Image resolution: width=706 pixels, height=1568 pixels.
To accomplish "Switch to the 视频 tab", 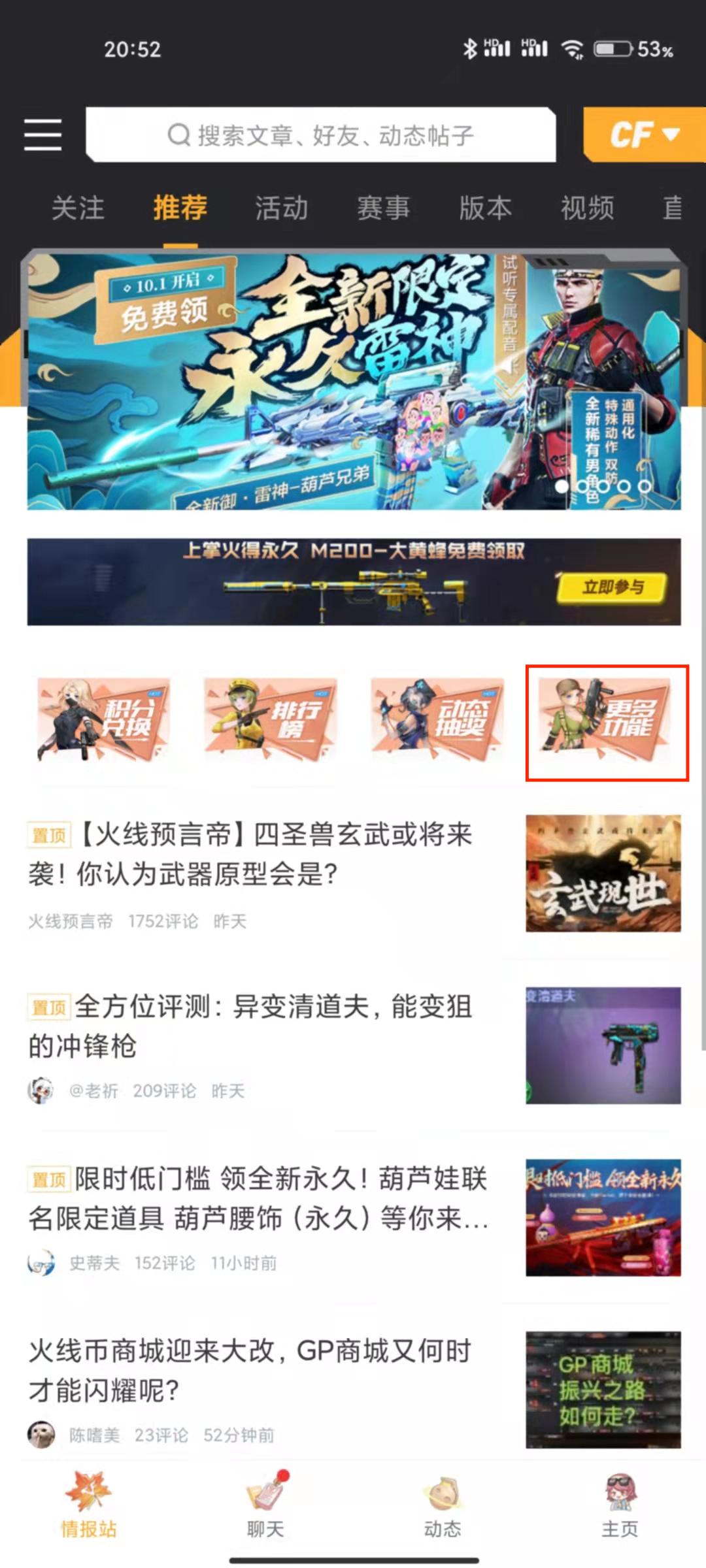I will click(587, 208).
